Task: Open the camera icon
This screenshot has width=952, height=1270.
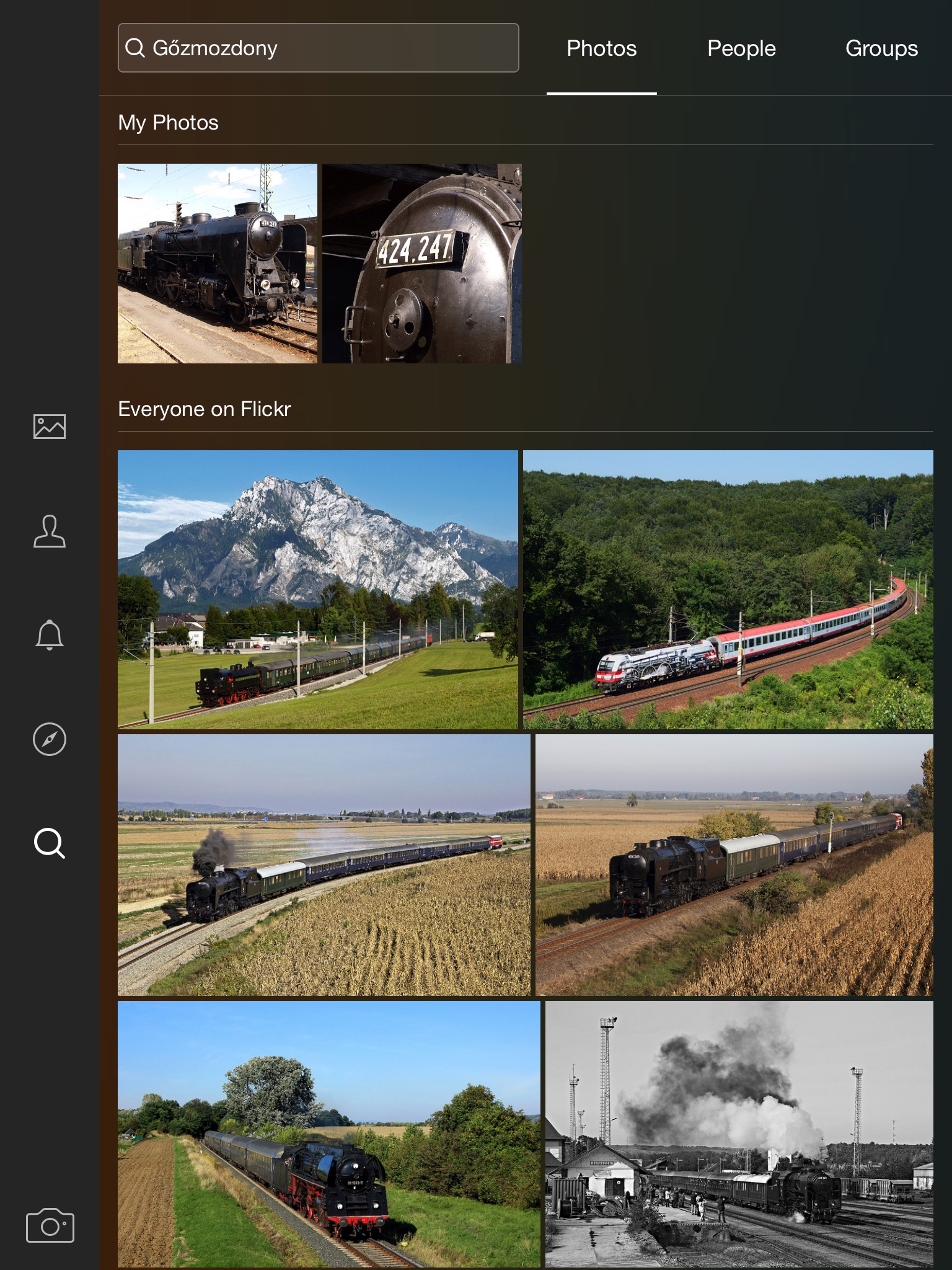Action: coord(50,1225)
